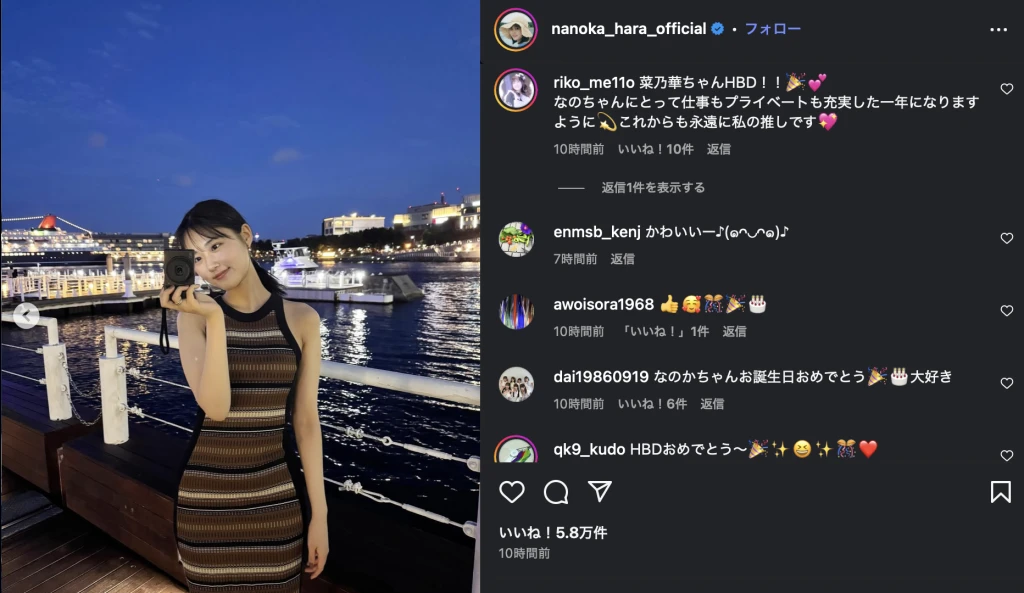
Task: Like awoisora1968's emoji comment
Action: [x=1006, y=311]
